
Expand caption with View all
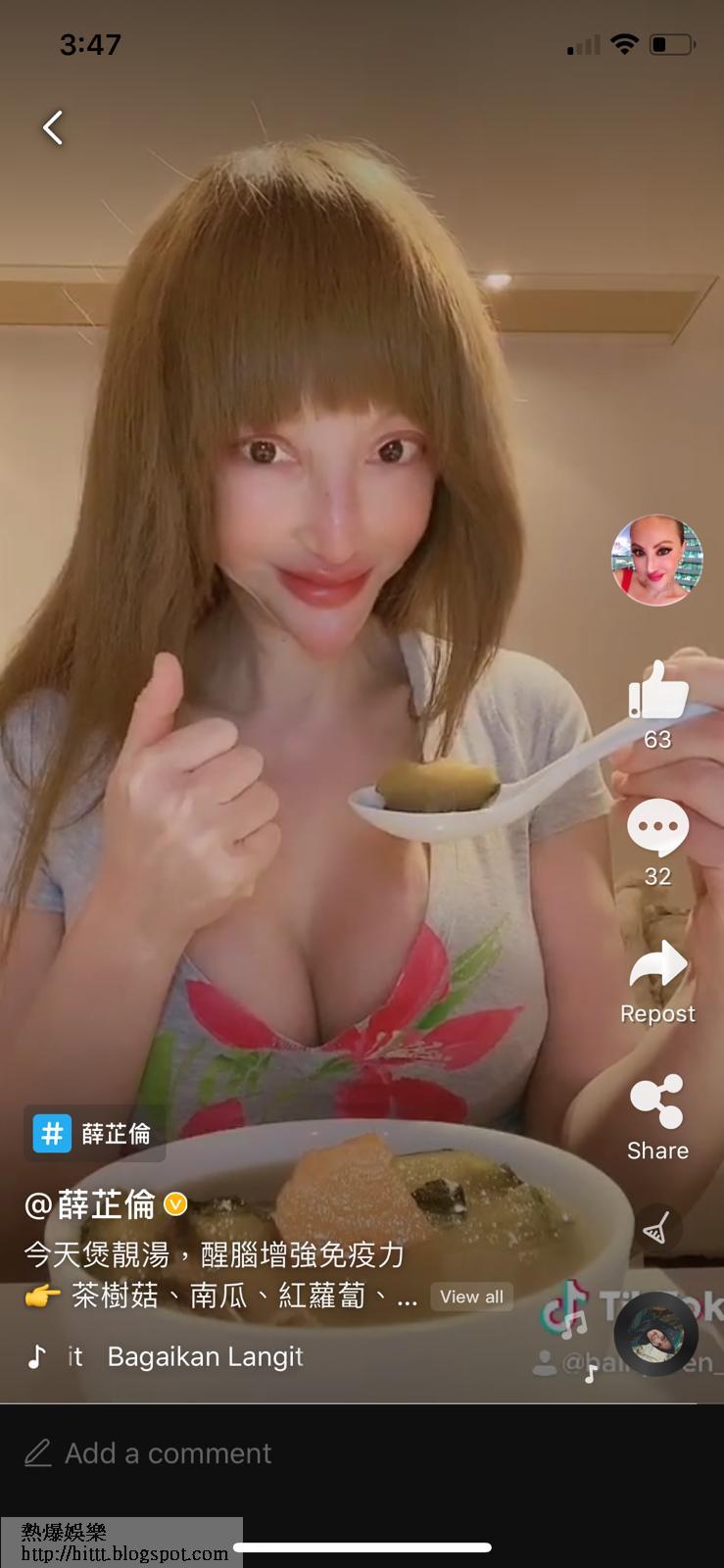click(x=471, y=1297)
